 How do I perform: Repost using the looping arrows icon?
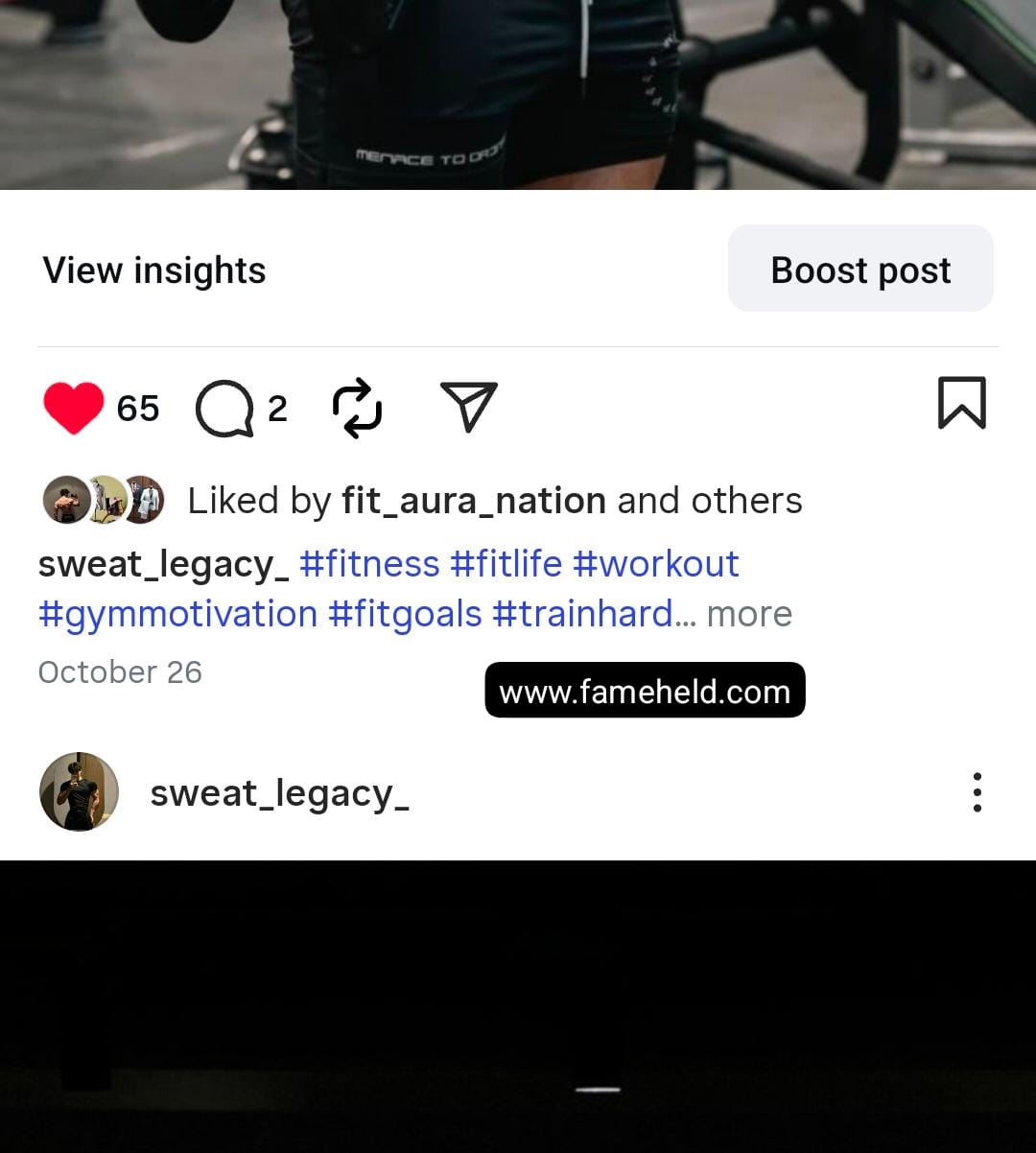(357, 408)
